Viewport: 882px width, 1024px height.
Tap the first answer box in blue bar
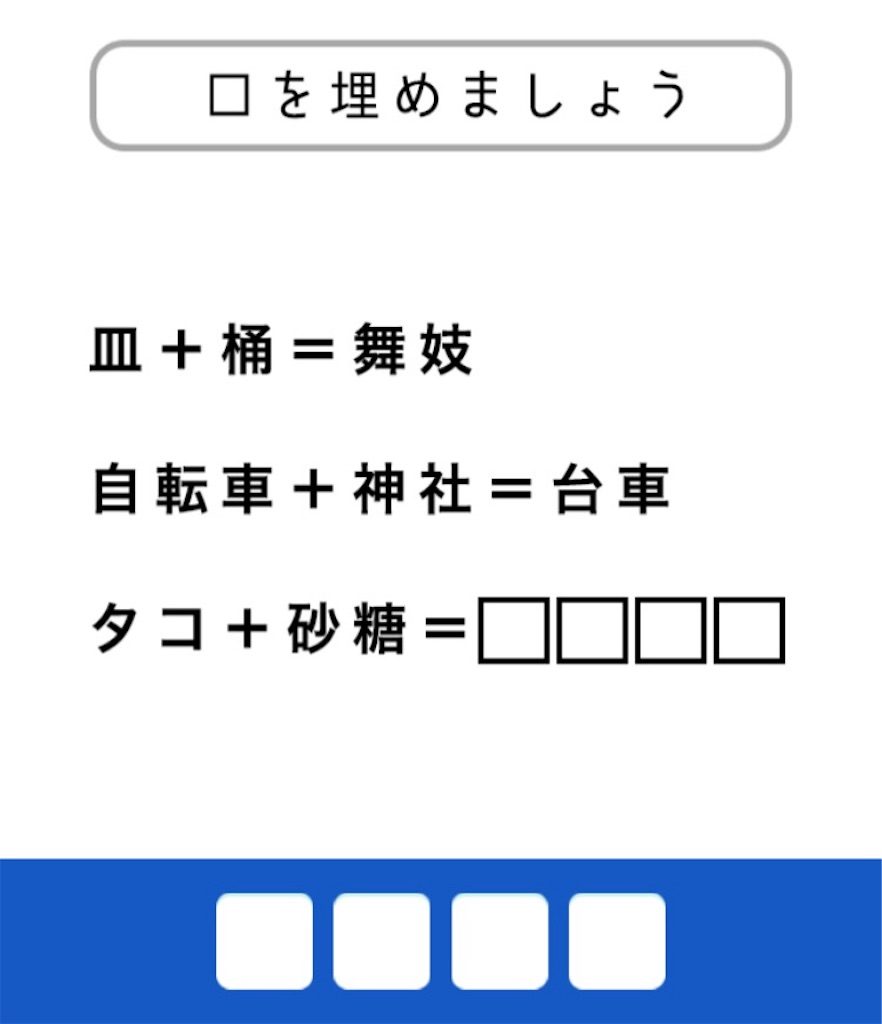264,941
